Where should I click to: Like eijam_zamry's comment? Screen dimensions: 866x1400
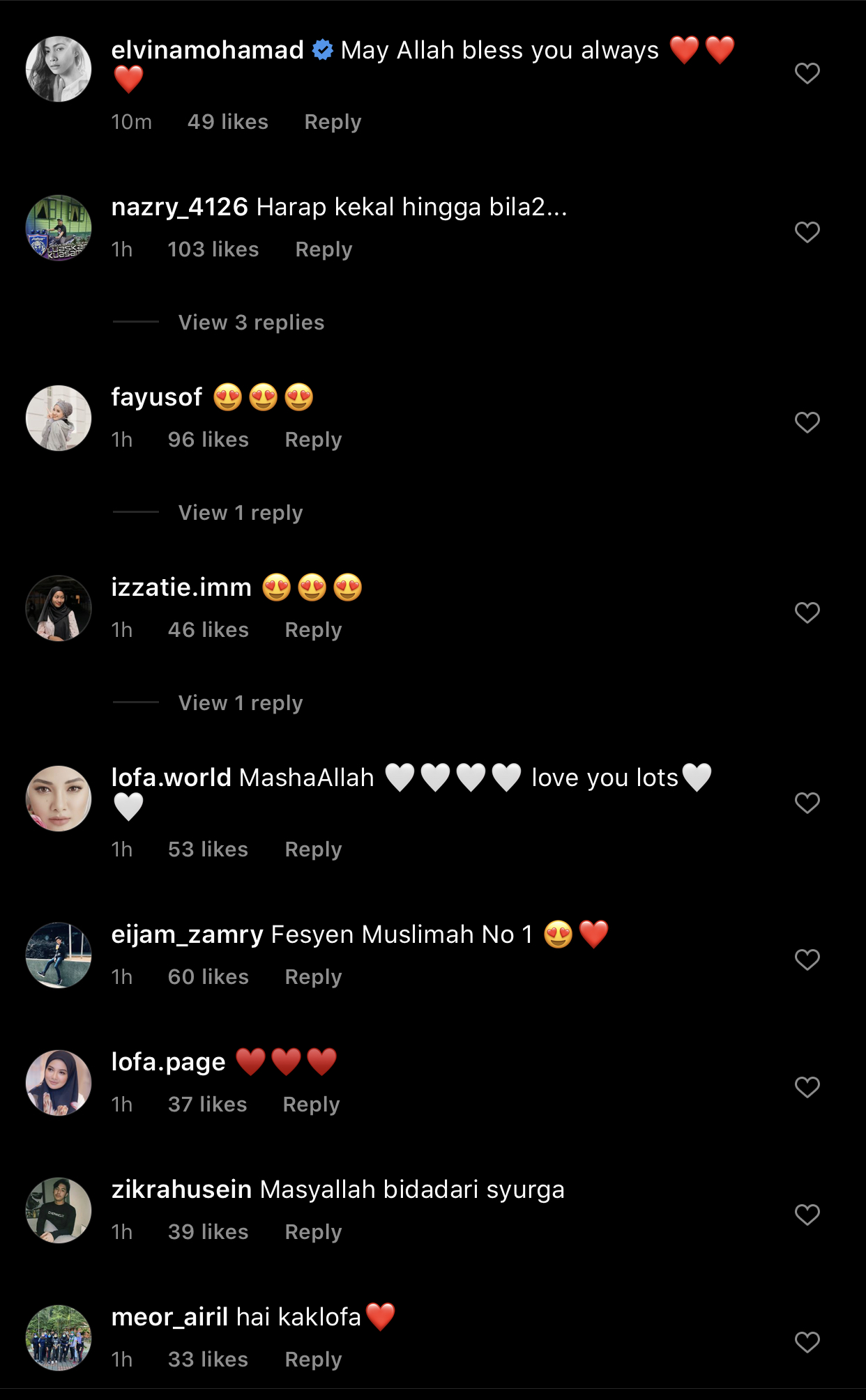[x=807, y=960]
